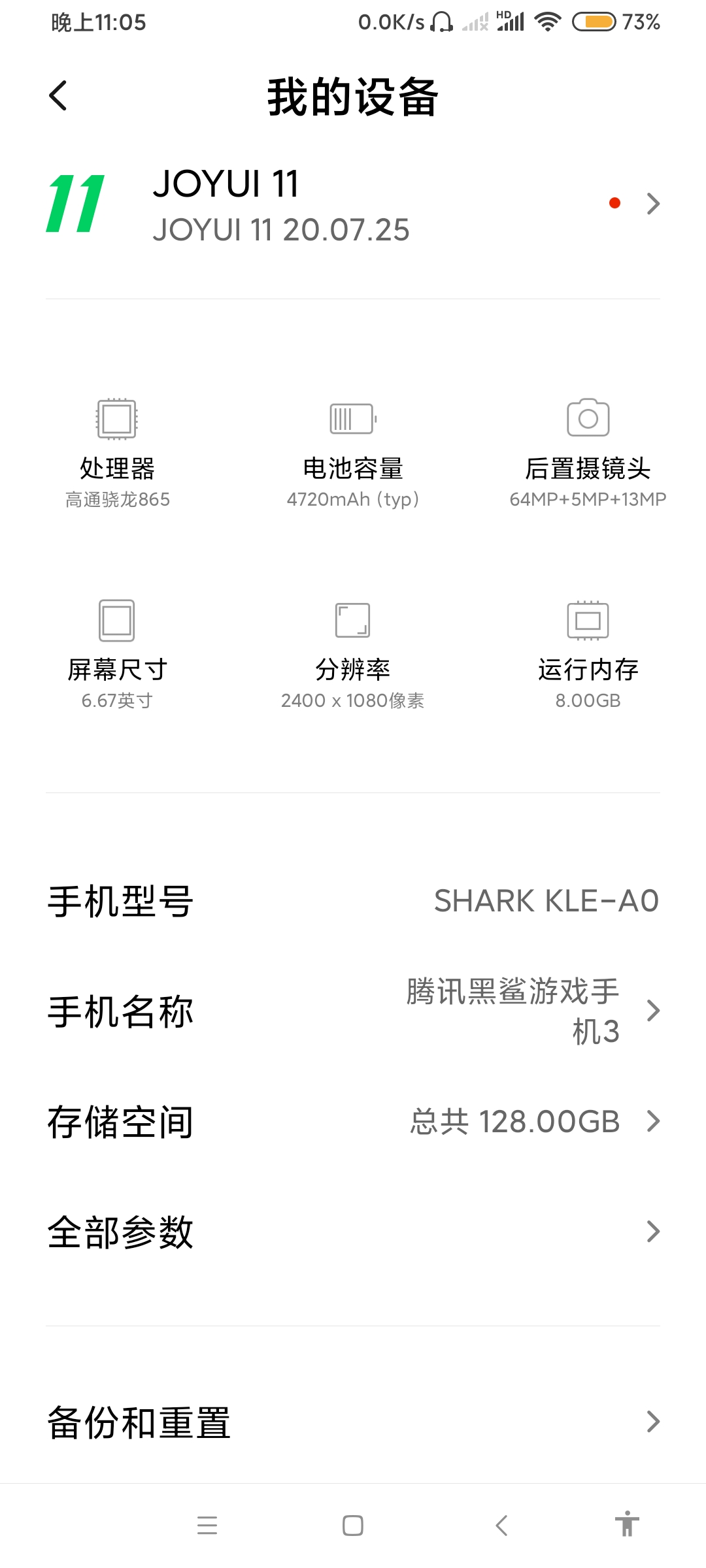Open 备份和重置 settings
Screen dimensions: 706x1568
[353, 1422]
